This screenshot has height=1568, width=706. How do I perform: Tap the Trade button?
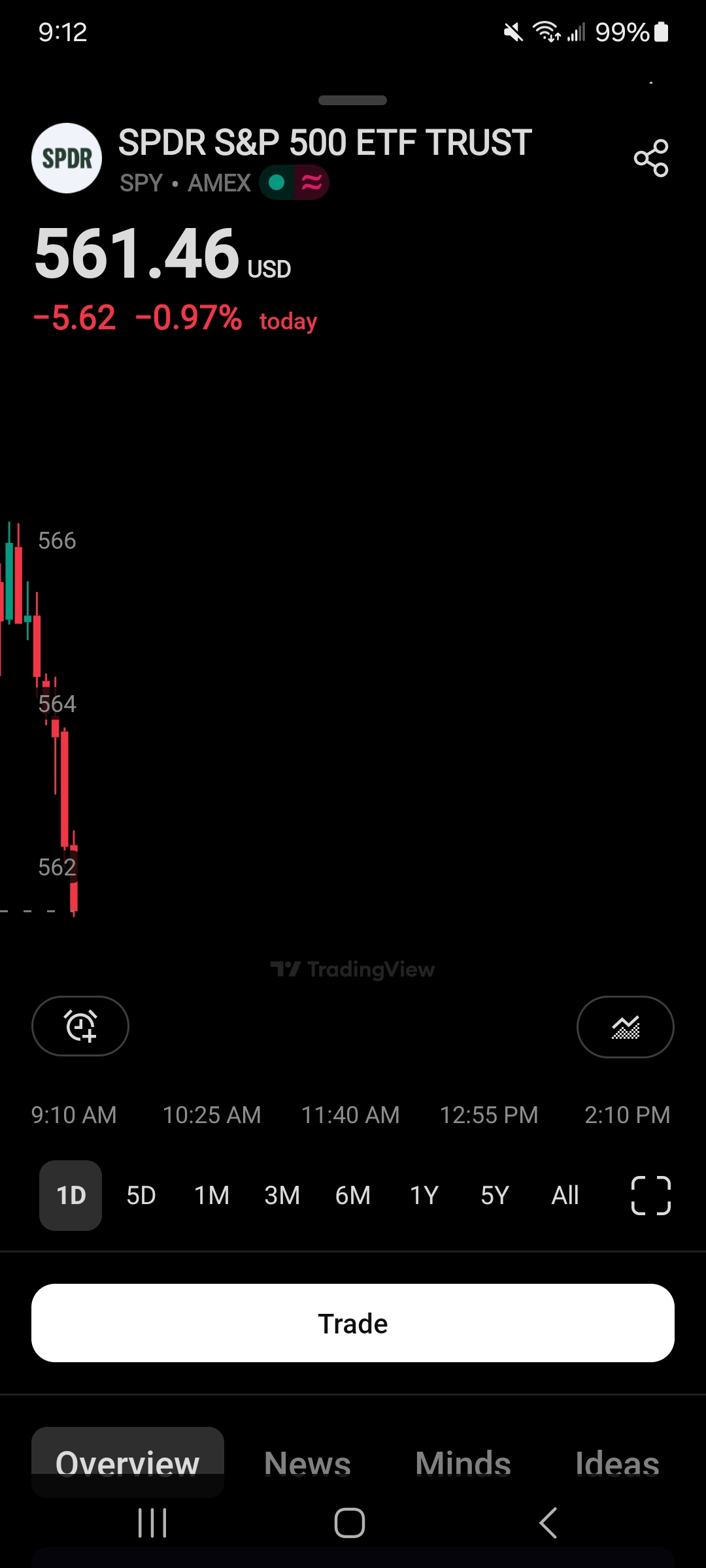click(x=353, y=1323)
